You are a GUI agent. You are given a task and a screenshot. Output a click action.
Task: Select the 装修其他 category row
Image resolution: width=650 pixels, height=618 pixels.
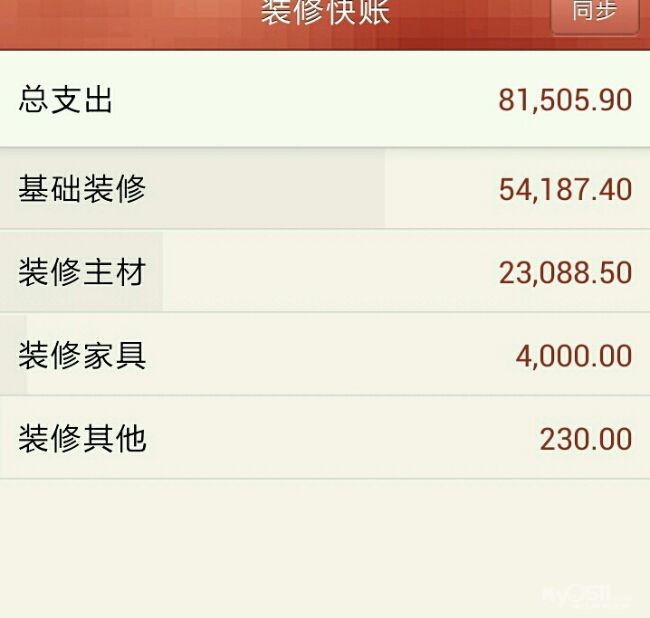pyautogui.click(x=324, y=438)
